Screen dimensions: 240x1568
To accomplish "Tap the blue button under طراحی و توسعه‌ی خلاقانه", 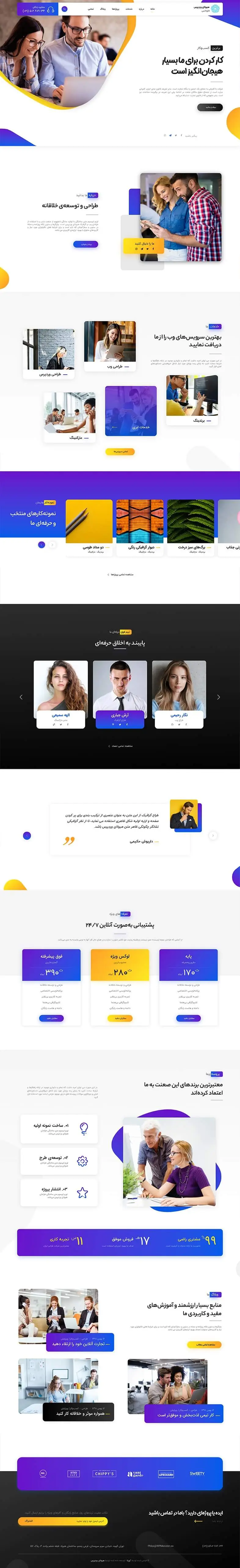I will coord(86,244).
